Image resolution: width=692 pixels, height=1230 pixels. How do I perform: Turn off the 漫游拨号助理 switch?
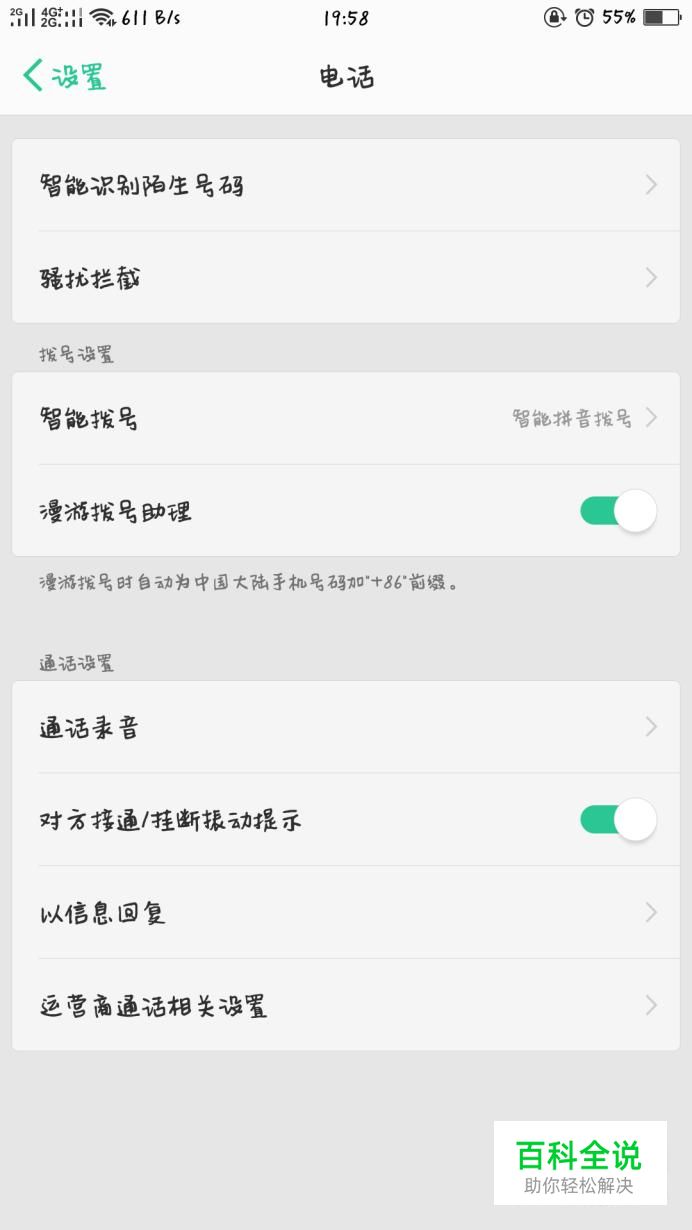coord(617,511)
